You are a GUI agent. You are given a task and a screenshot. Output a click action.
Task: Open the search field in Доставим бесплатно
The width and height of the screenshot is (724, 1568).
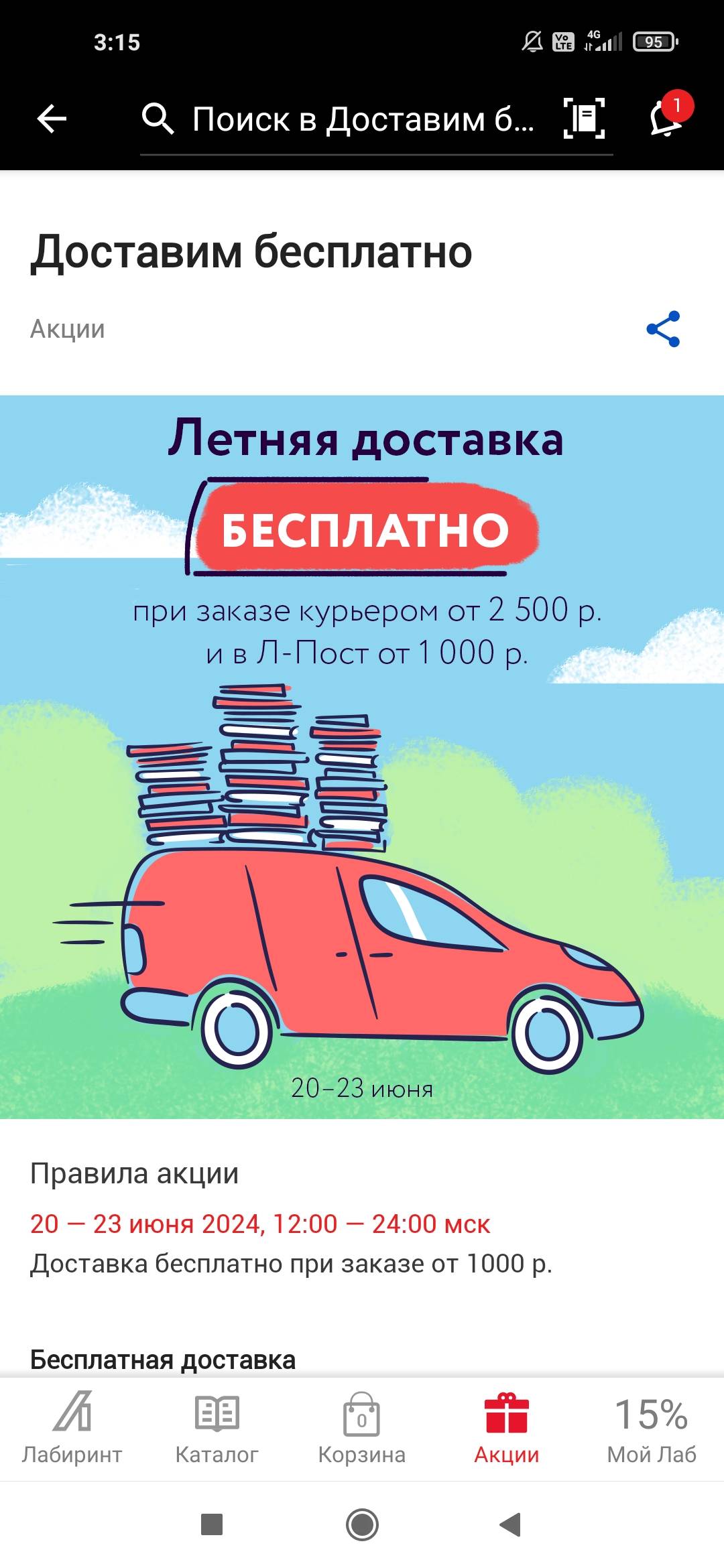click(x=342, y=120)
